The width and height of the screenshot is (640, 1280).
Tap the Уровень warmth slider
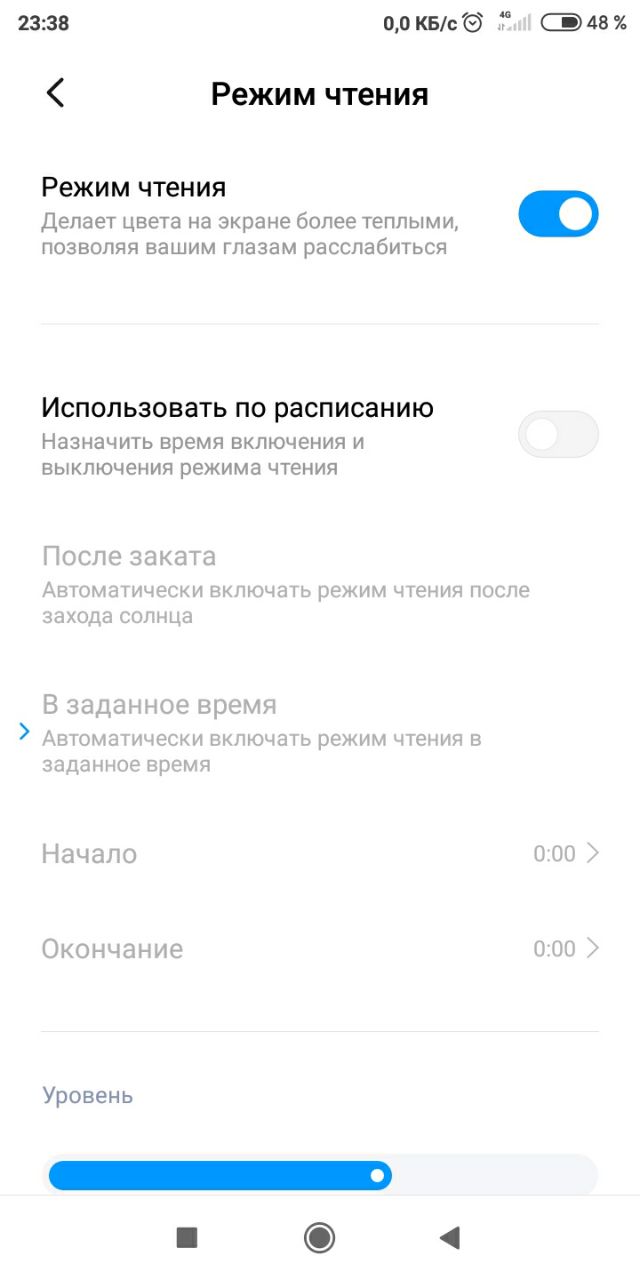tap(320, 1175)
